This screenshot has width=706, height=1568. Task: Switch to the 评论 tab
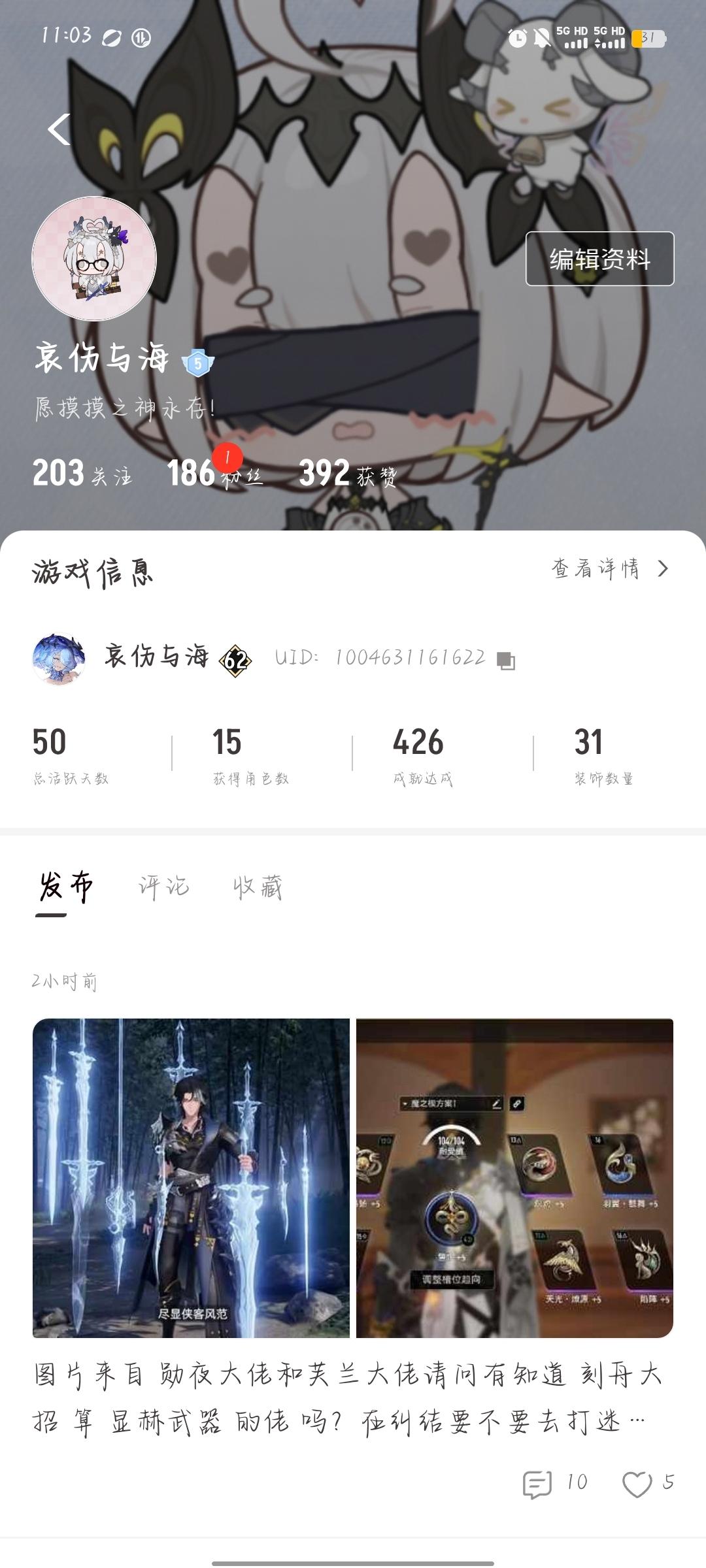click(x=163, y=887)
